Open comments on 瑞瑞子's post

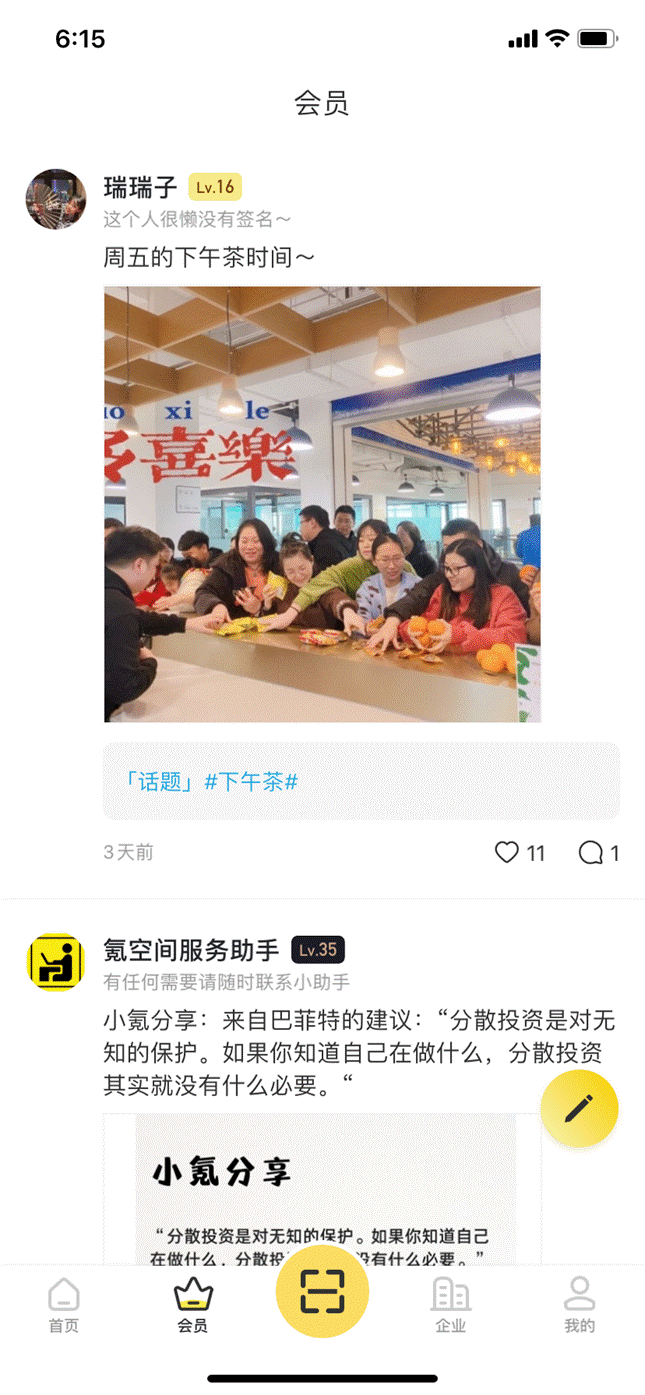pyautogui.click(x=591, y=853)
